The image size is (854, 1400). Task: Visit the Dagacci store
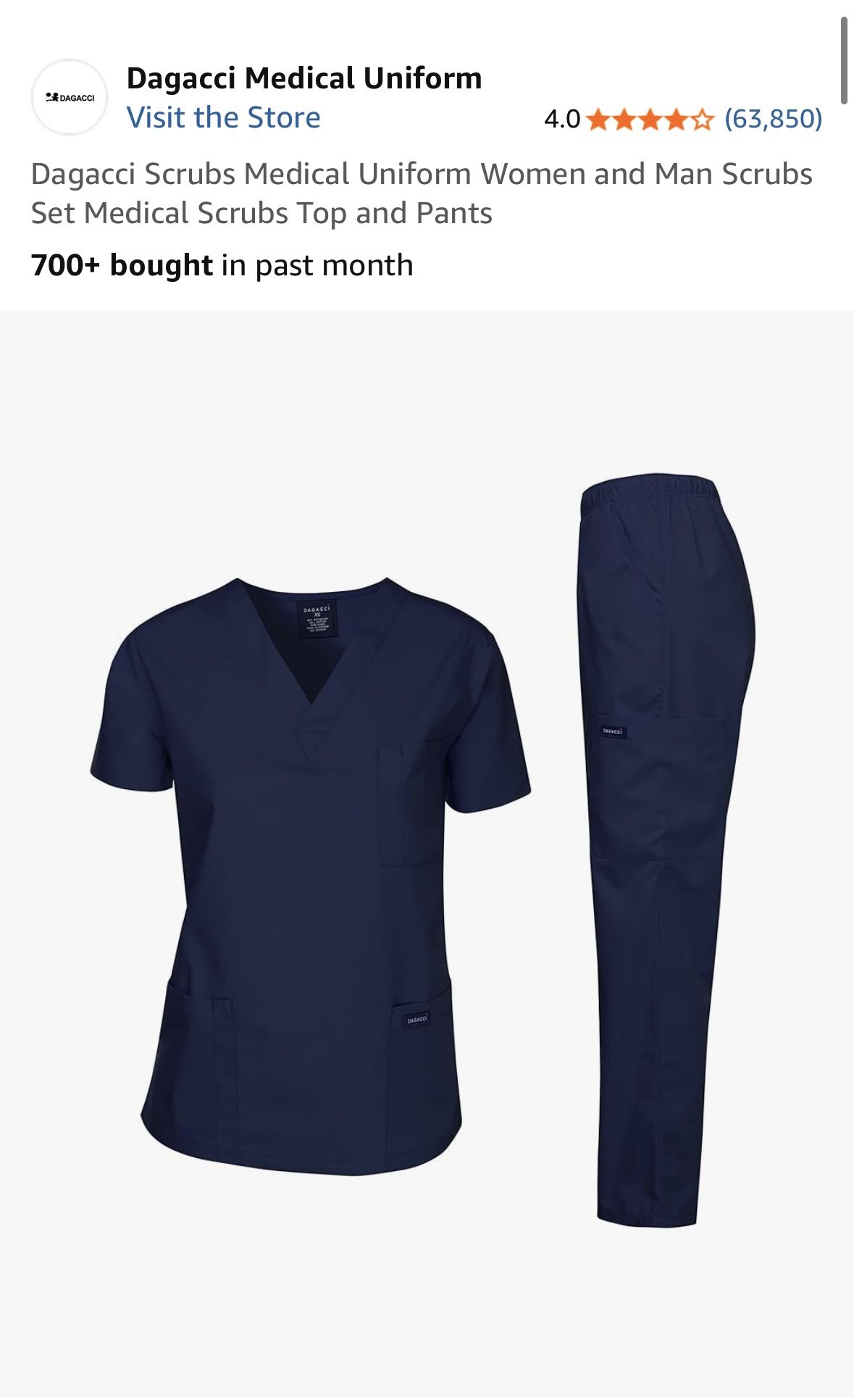coord(223,117)
